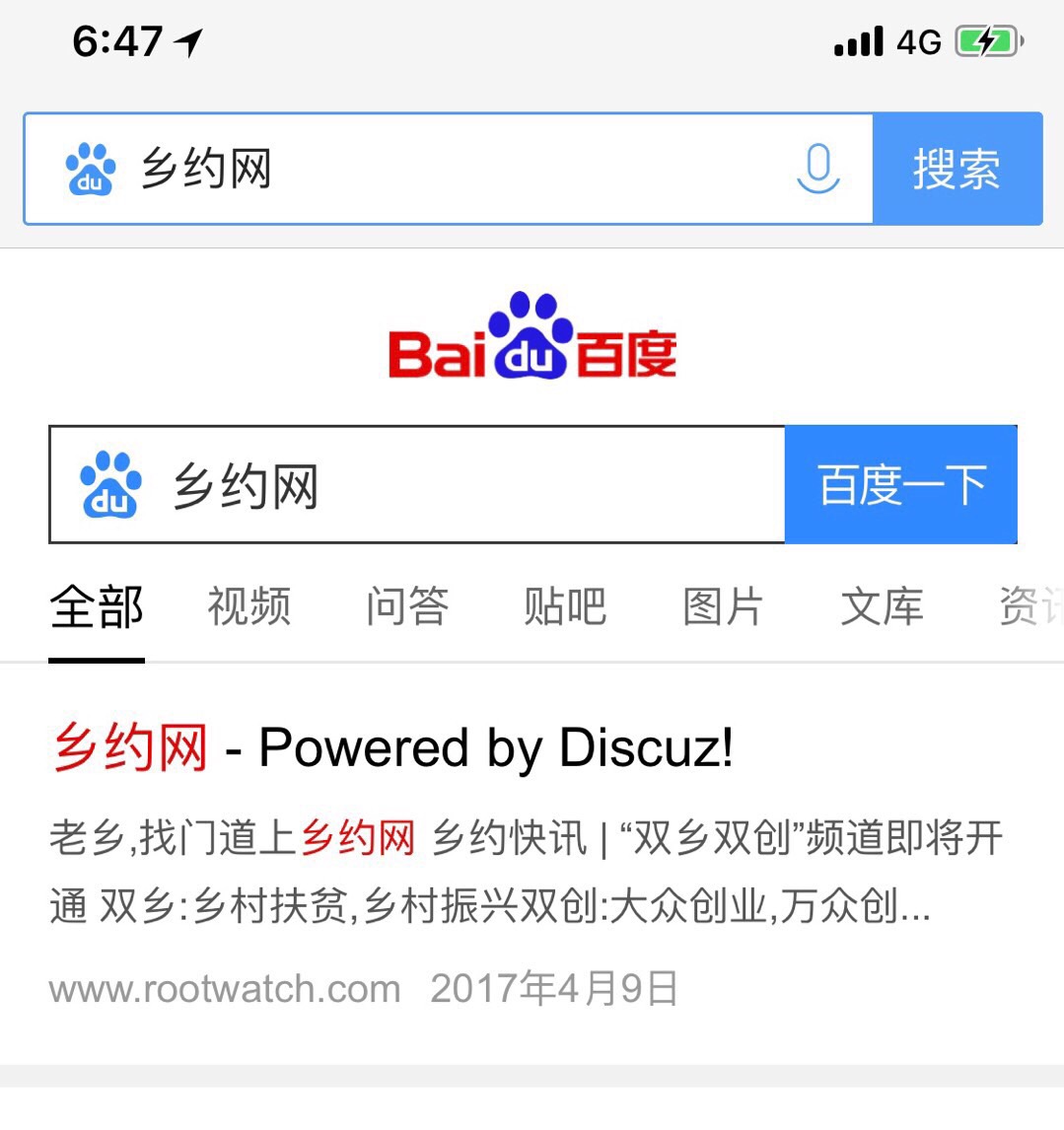Tap the Baidu page search box
Screen dimensions: 1064x1130
(473, 485)
